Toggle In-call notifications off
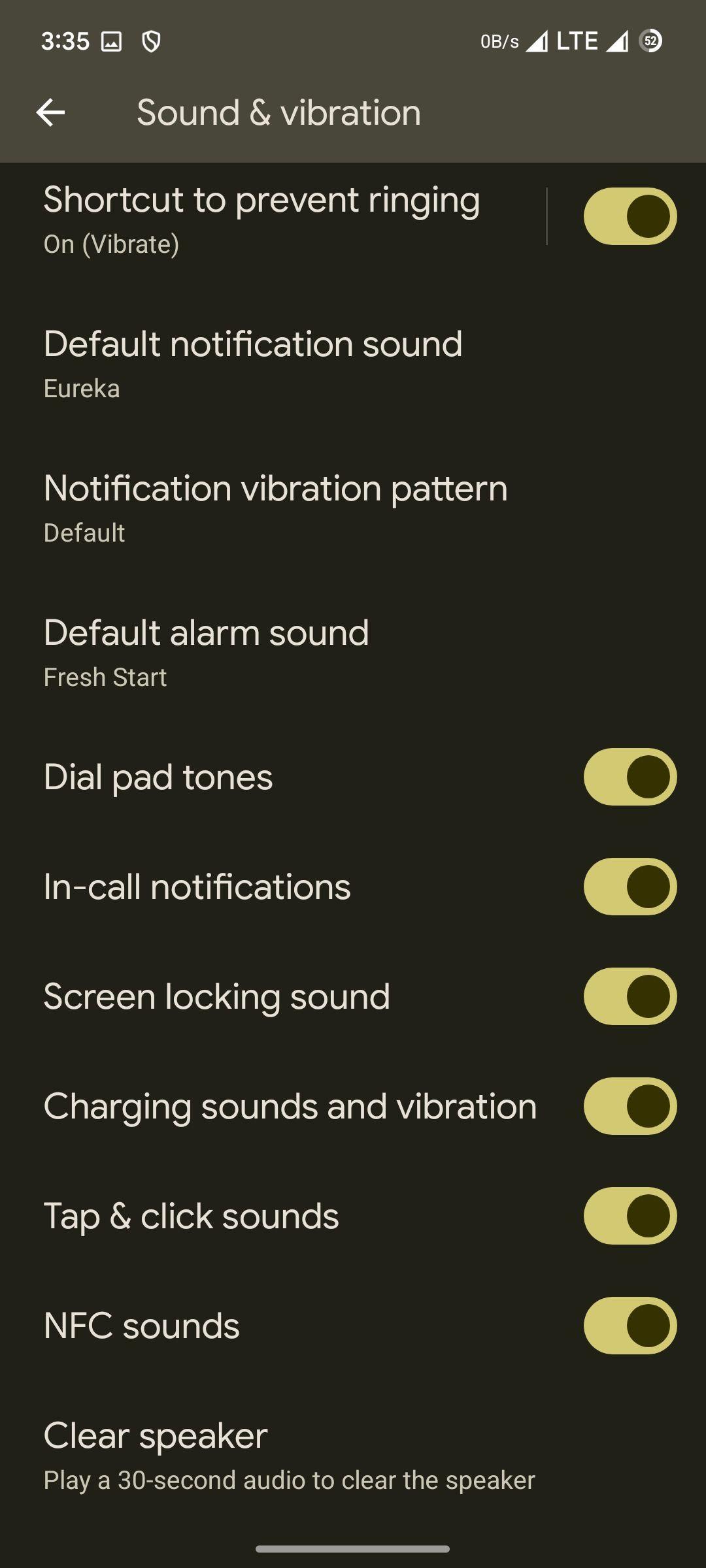 (x=630, y=887)
